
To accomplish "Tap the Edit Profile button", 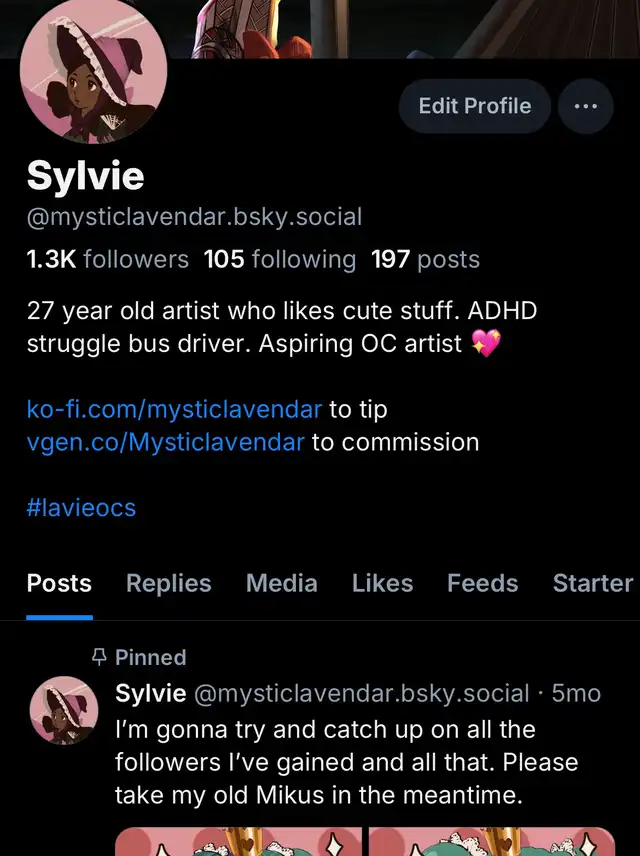I will (x=475, y=106).
